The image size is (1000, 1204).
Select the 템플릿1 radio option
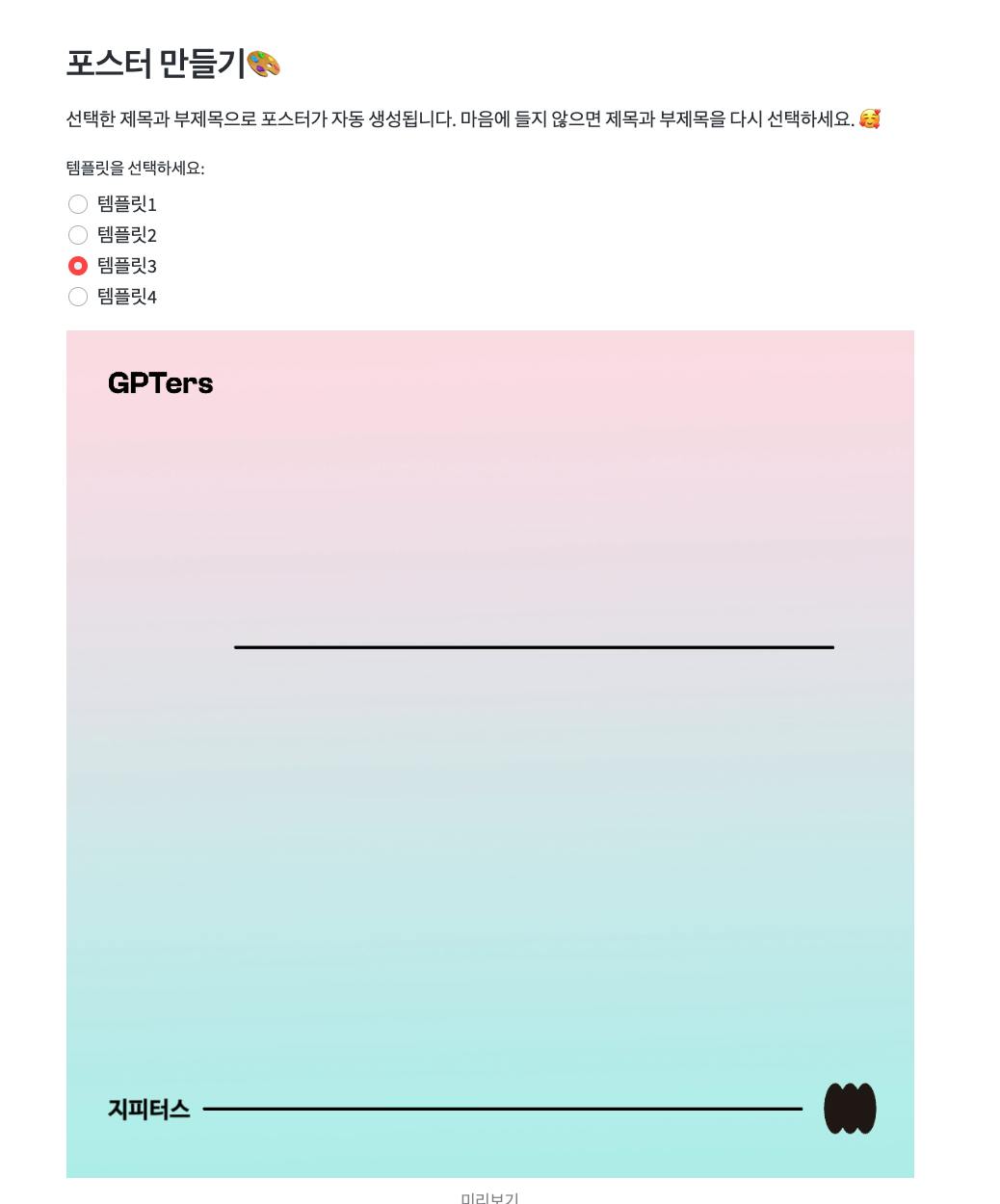pos(78,204)
